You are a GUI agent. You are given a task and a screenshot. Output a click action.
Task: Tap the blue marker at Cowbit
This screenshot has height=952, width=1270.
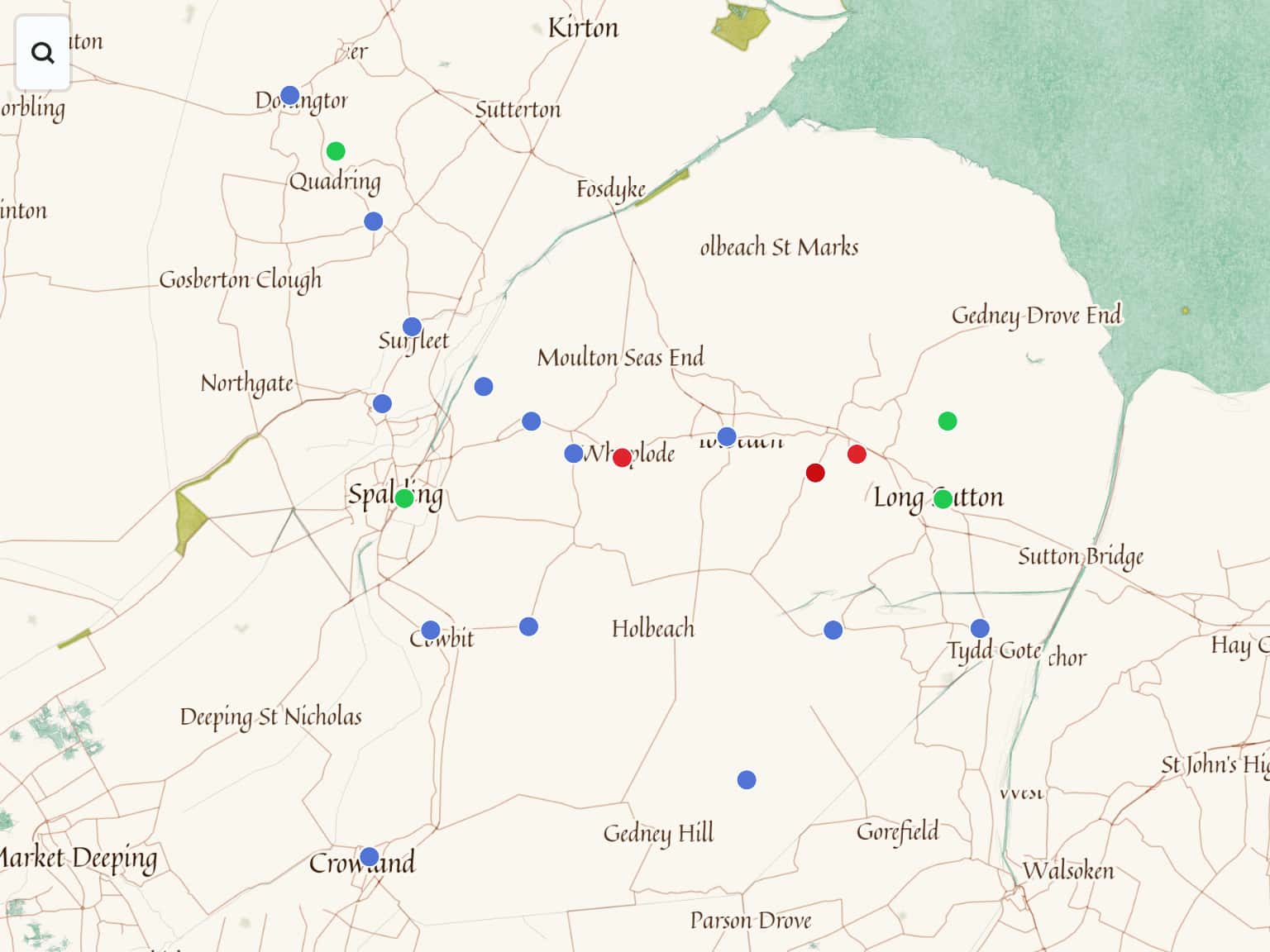431,631
